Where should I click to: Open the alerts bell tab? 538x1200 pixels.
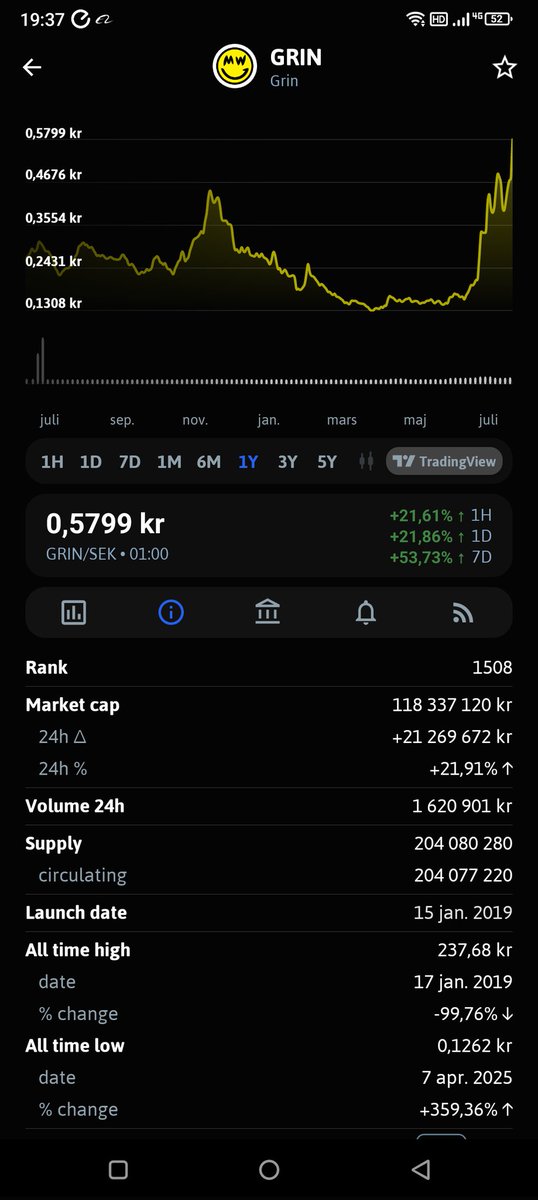pyautogui.click(x=365, y=612)
